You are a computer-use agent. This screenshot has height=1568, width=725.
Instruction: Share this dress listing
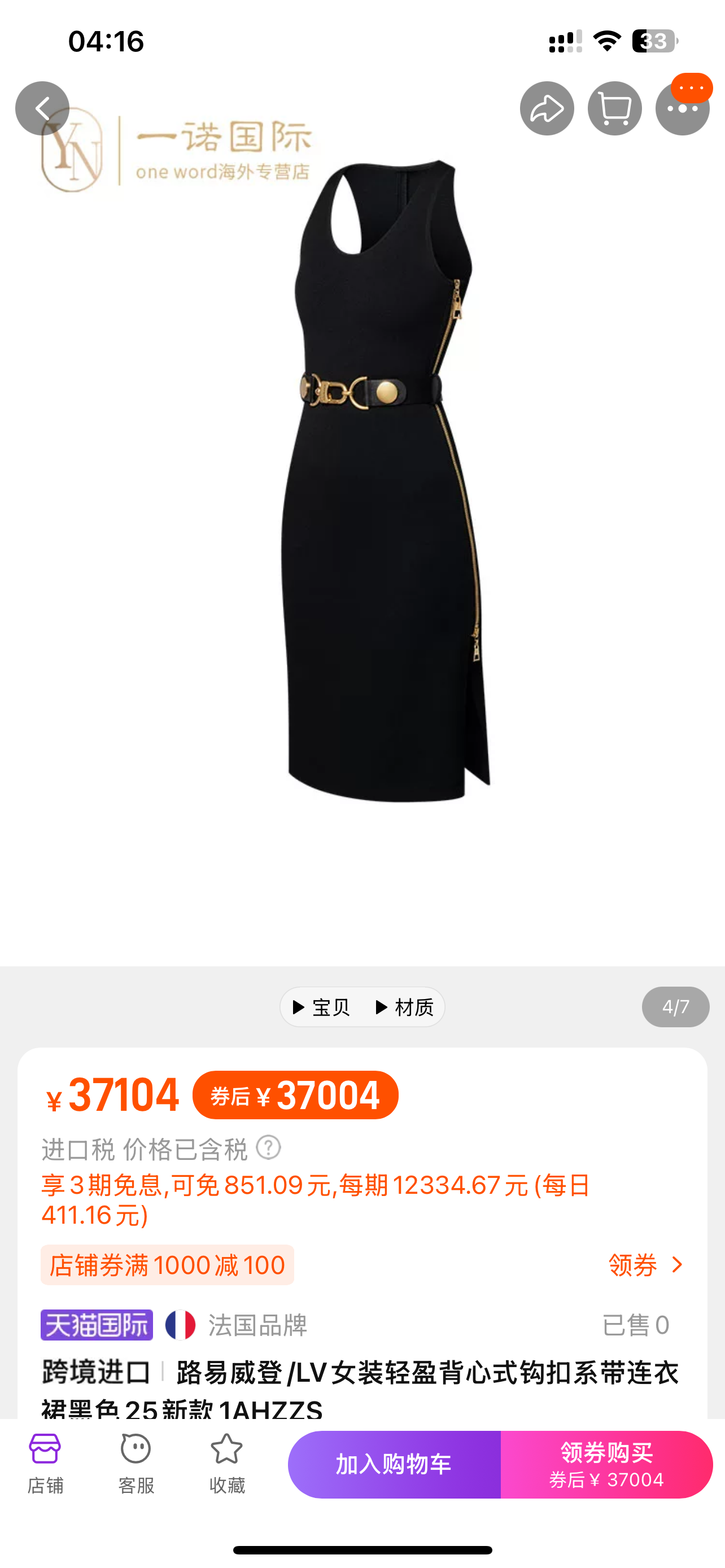(x=547, y=108)
